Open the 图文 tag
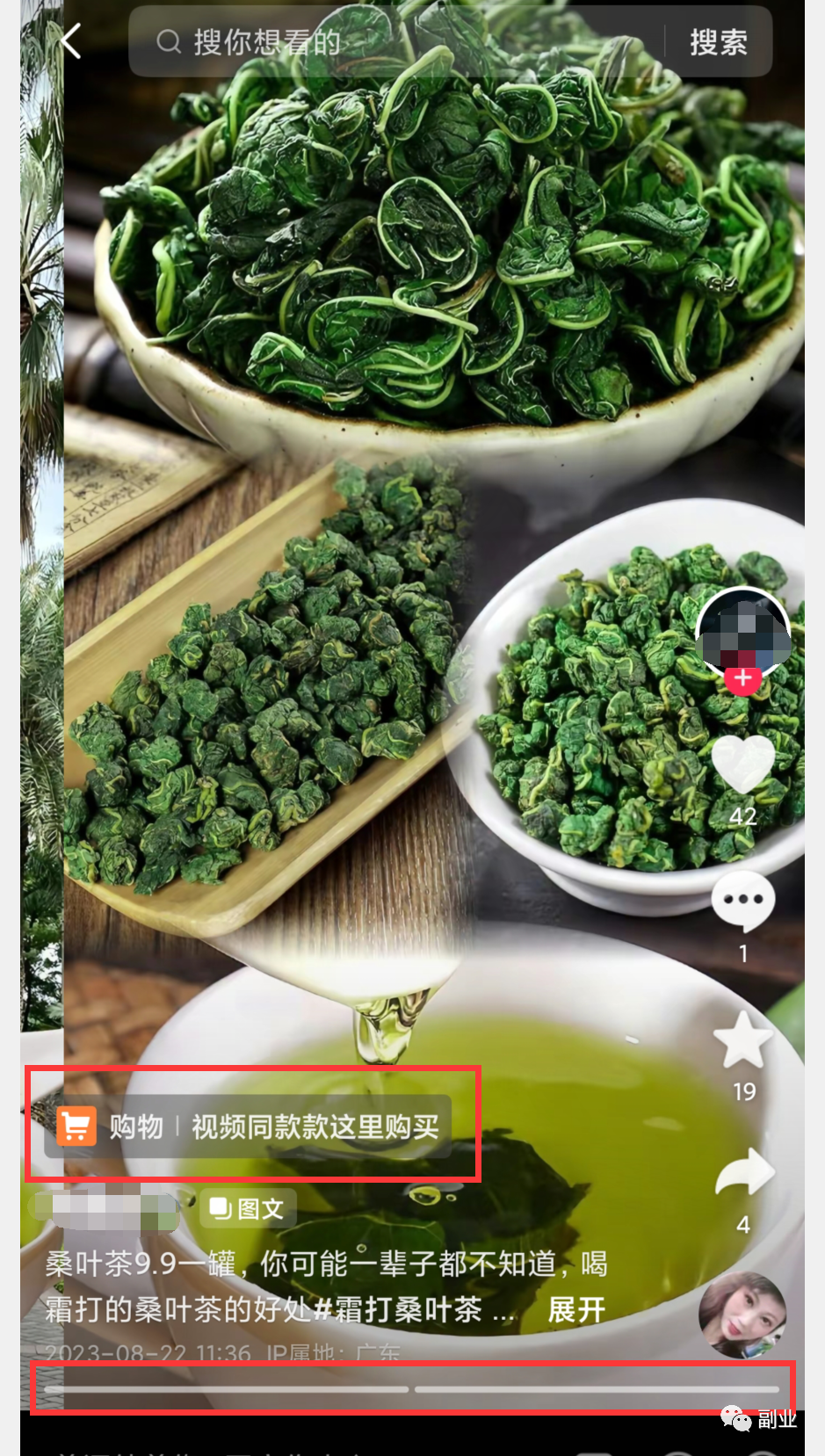 click(x=249, y=1209)
